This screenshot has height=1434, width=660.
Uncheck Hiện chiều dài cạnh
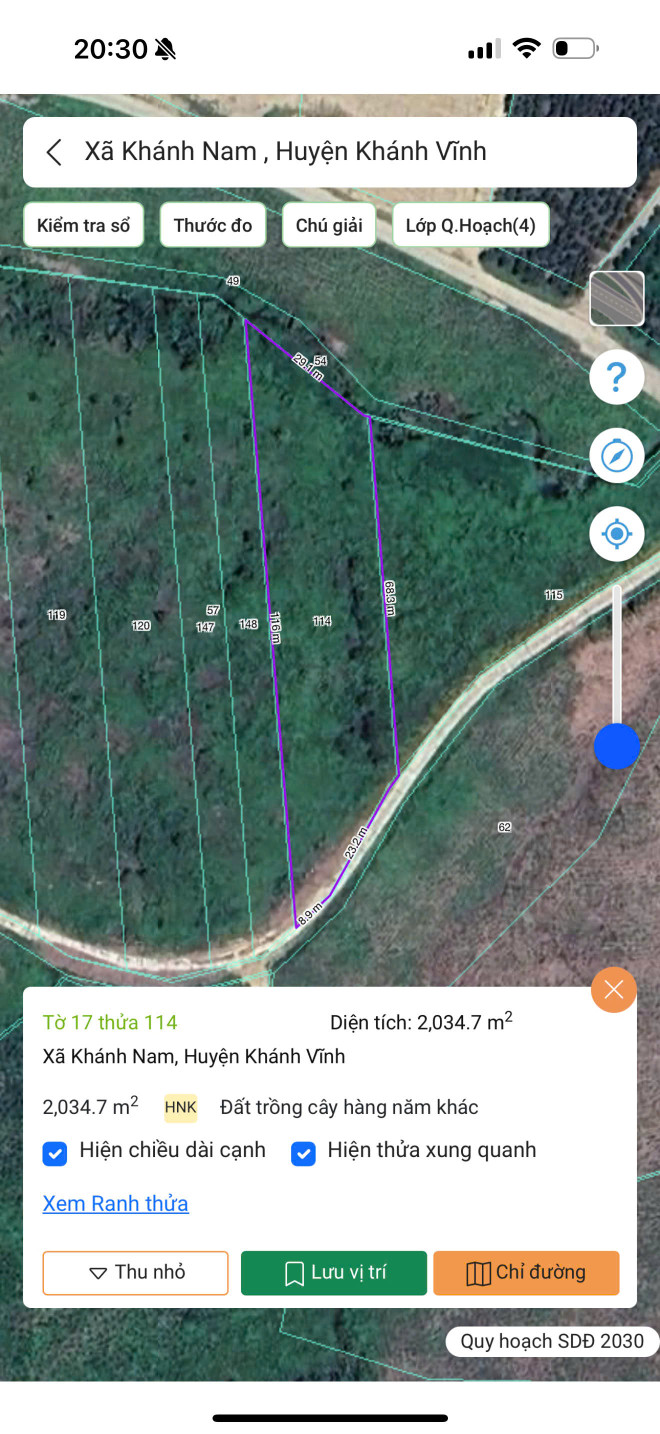point(54,1154)
